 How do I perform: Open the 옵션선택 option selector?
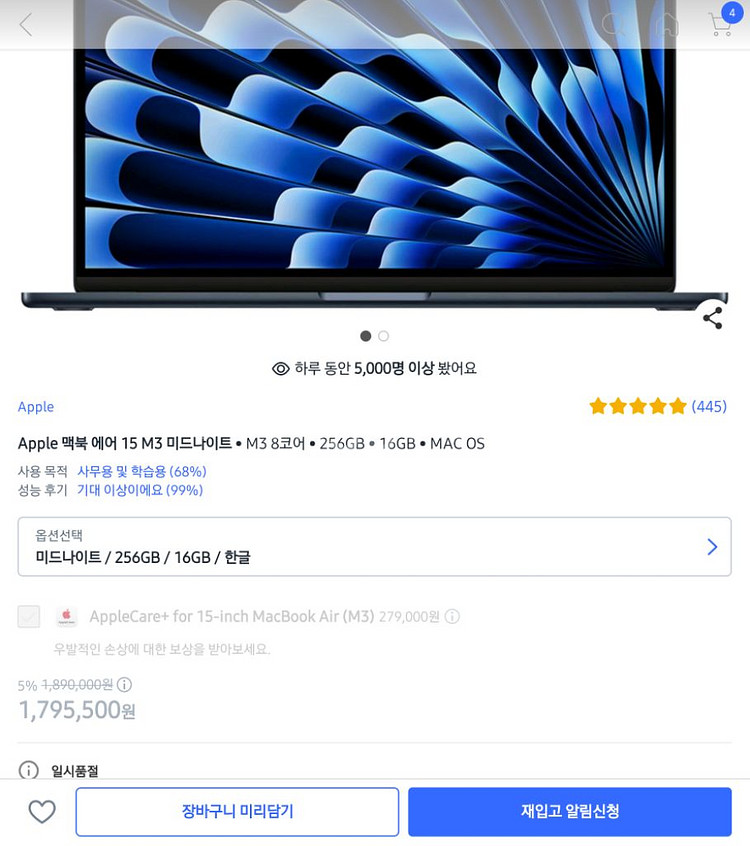[374, 547]
